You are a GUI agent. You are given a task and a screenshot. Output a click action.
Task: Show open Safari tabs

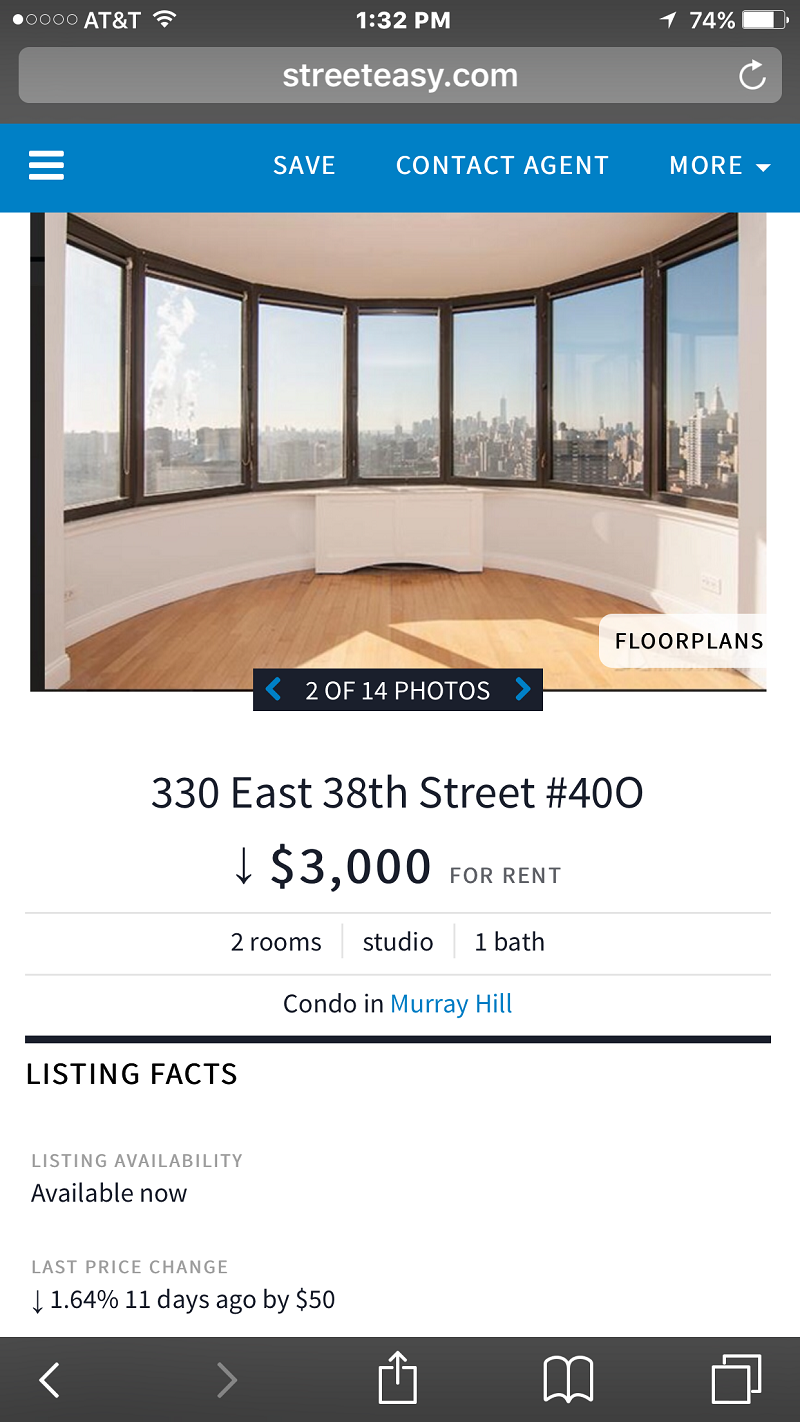pos(736,1380)
